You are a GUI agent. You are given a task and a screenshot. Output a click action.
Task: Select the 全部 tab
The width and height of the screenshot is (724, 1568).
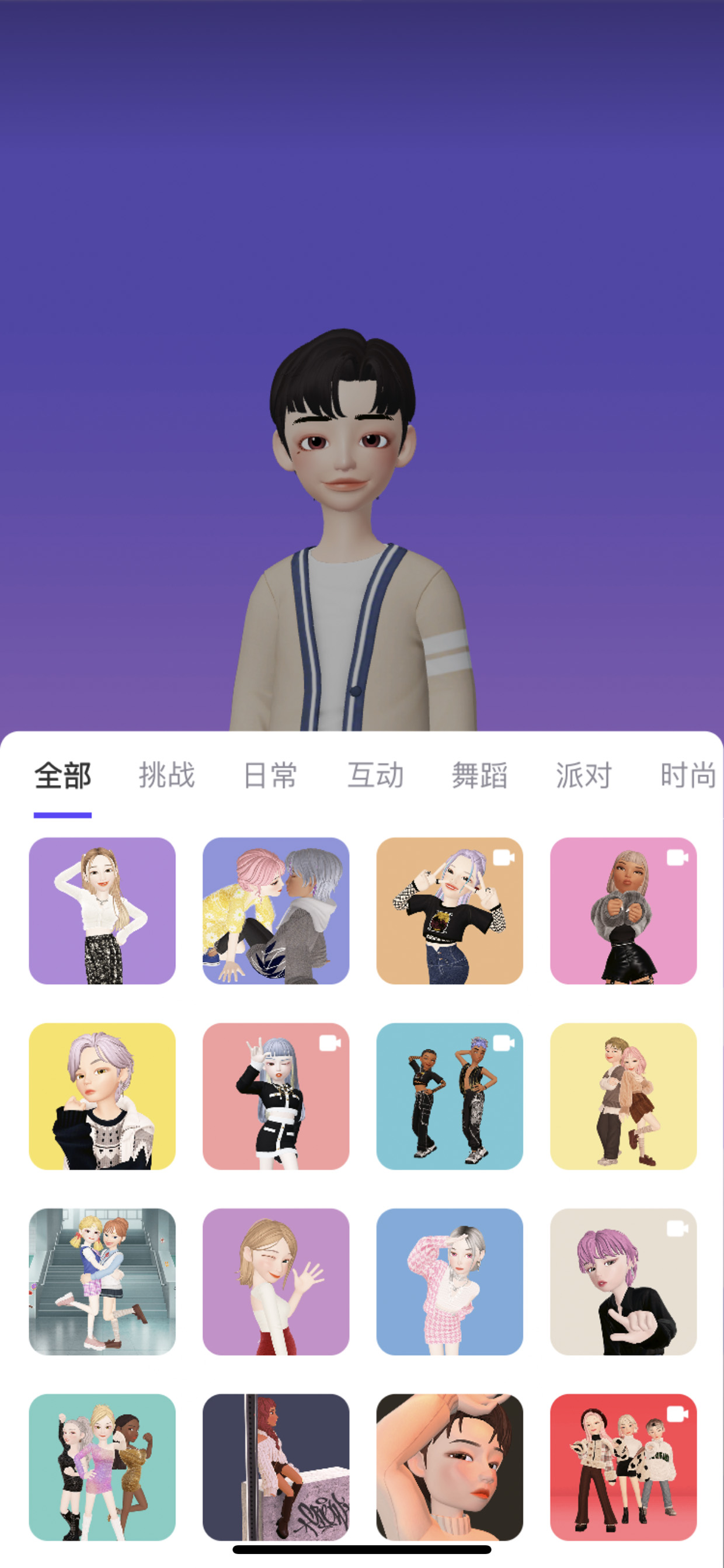(62, 775)
